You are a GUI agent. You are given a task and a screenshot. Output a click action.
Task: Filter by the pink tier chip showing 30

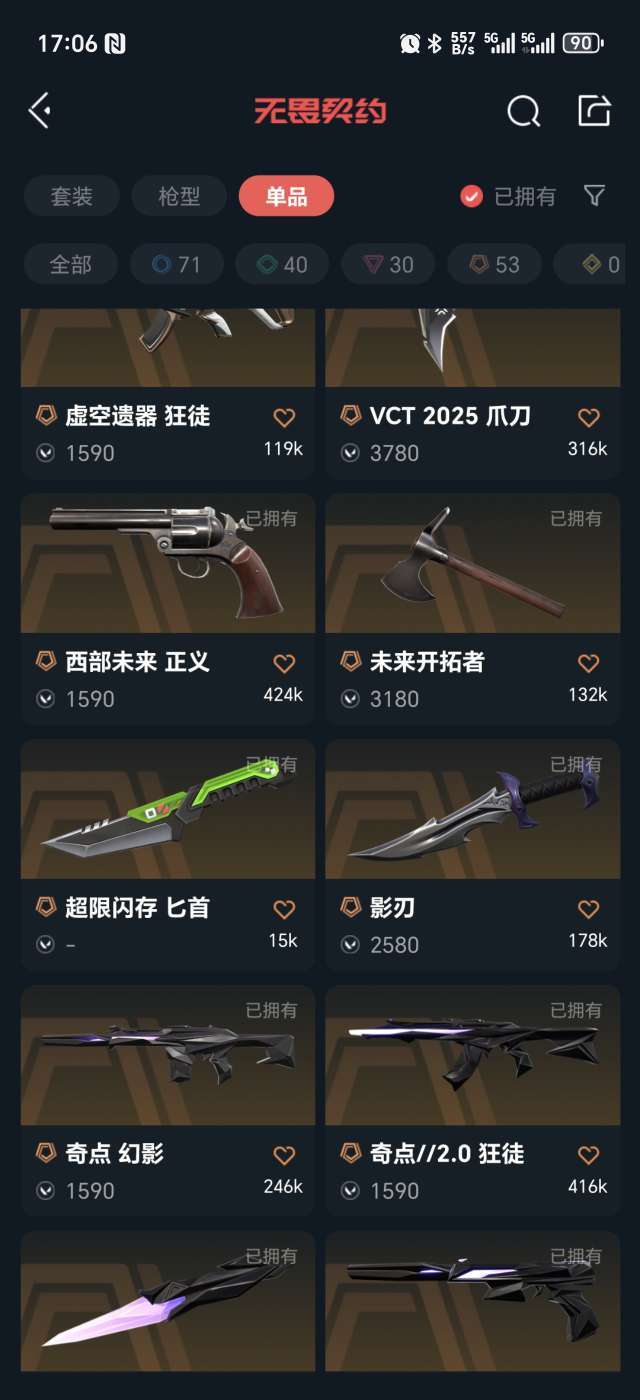pyautogui.click(x=388, y=264)
